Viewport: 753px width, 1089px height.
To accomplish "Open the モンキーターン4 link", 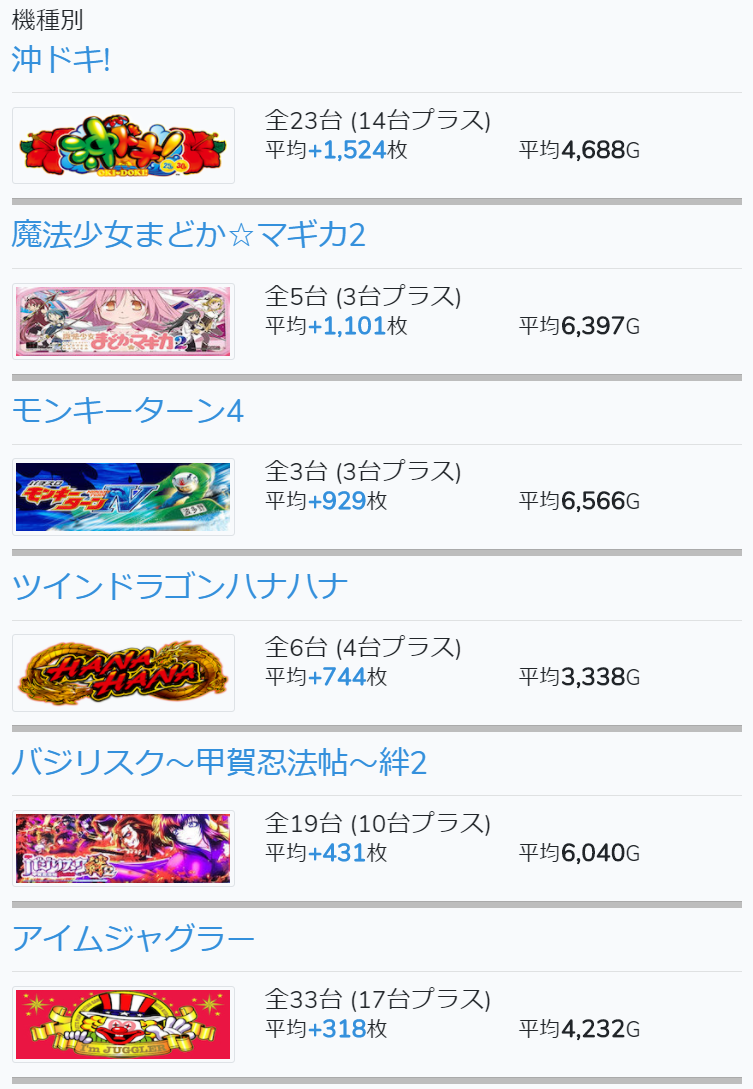I will pyautogui.click(x=128, y=411).
